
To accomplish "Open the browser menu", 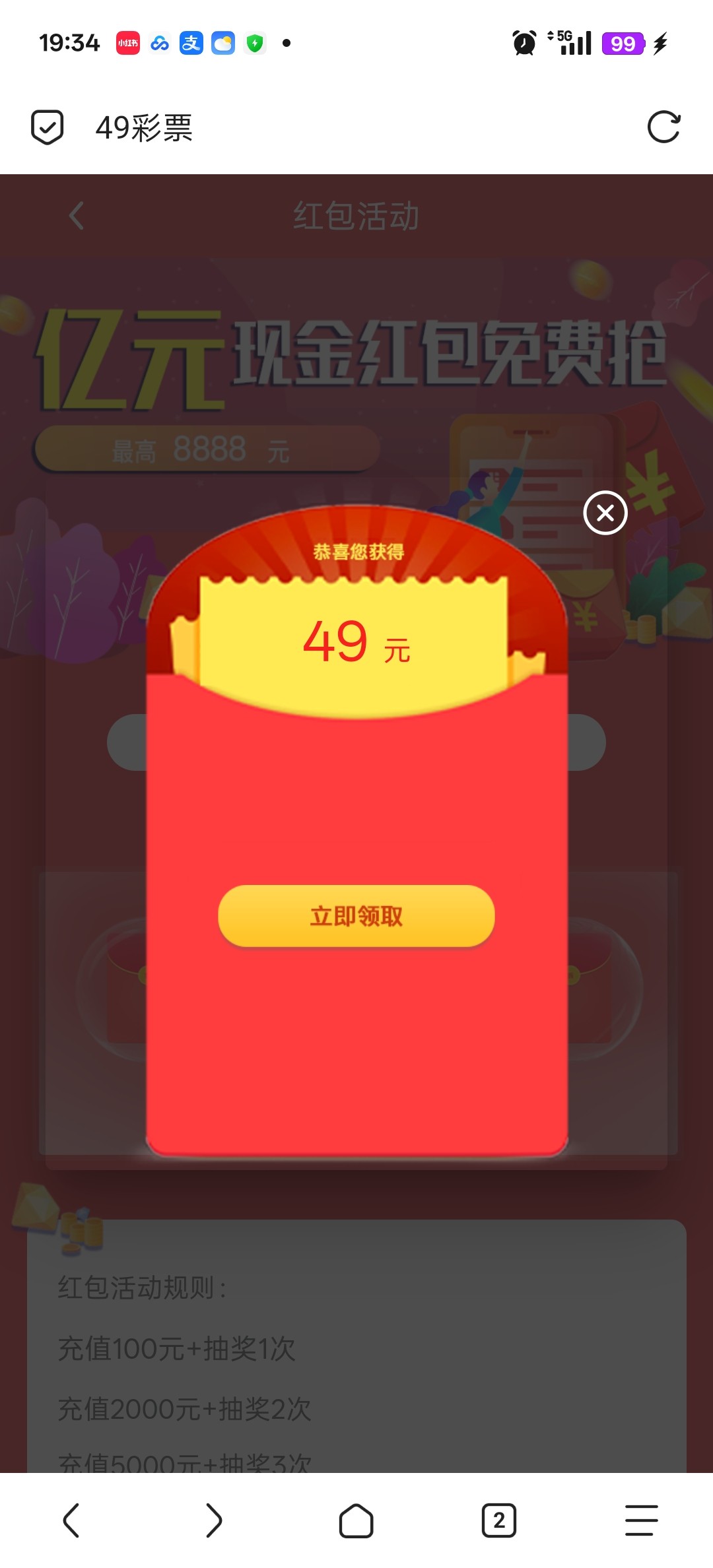I will click(641, 1520).
